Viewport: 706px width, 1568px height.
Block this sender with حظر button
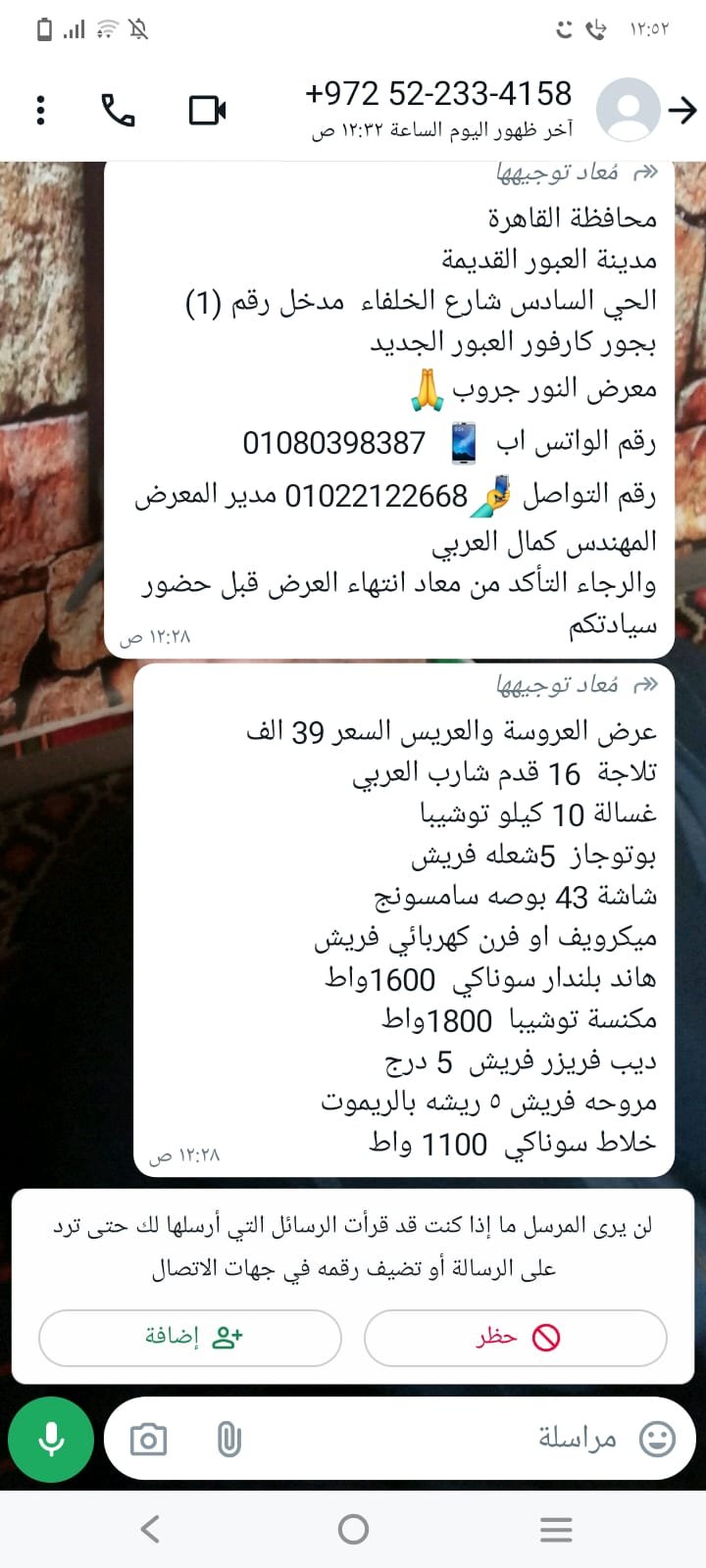[x=516, y=1337]
